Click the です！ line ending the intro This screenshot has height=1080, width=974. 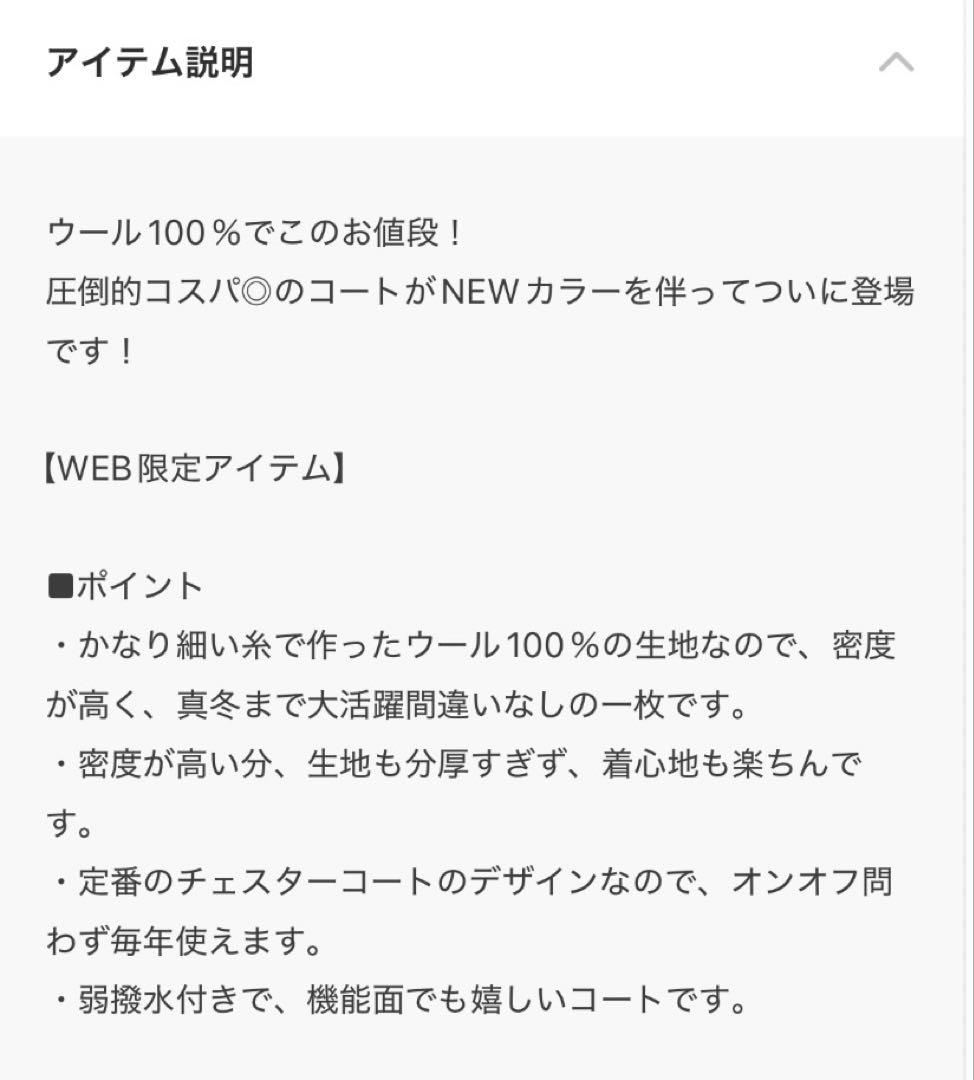85,348
